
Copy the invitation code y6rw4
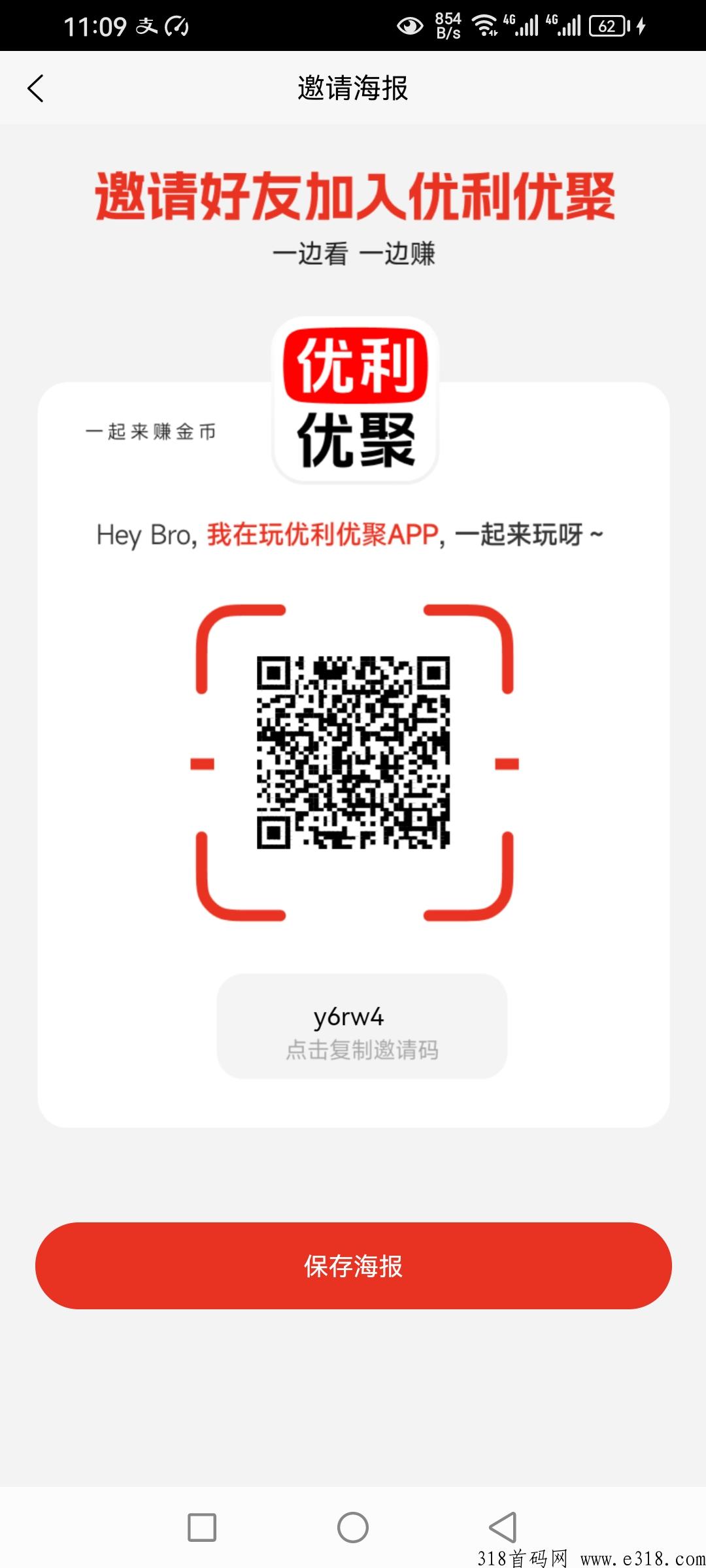362,1026
